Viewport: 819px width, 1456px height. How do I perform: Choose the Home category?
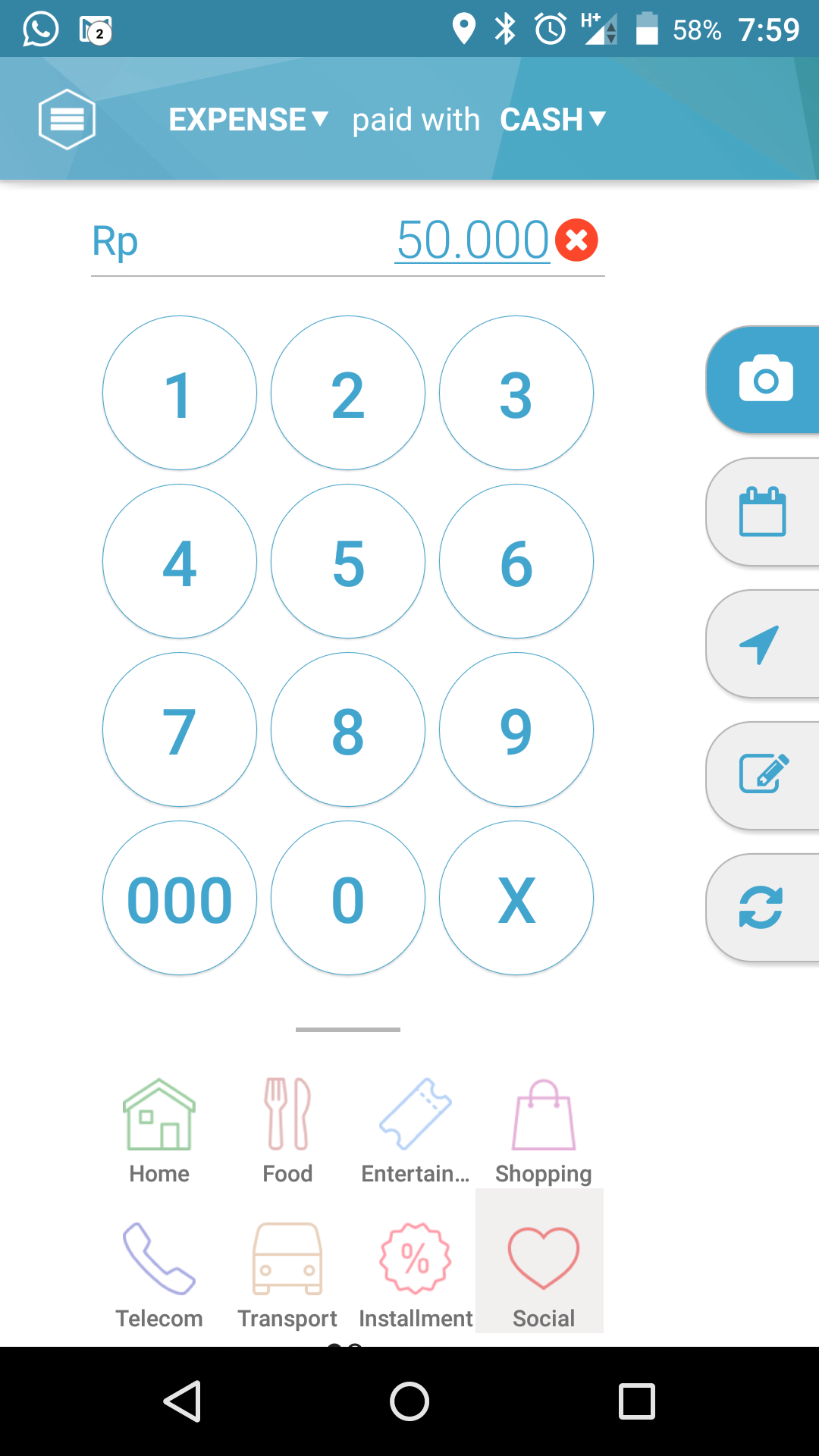[x=159, y=1131]
